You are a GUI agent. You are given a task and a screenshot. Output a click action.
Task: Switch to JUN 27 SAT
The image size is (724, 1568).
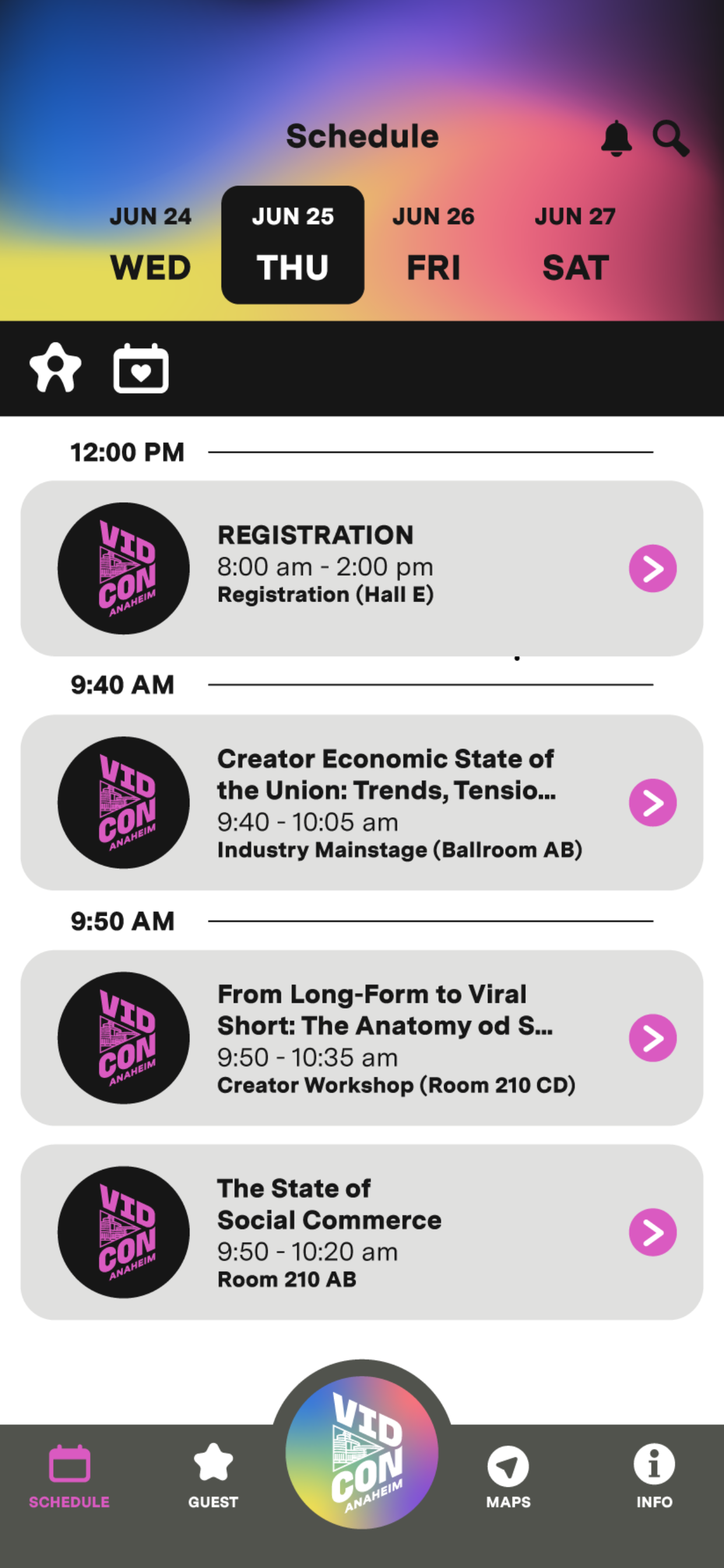575,244
